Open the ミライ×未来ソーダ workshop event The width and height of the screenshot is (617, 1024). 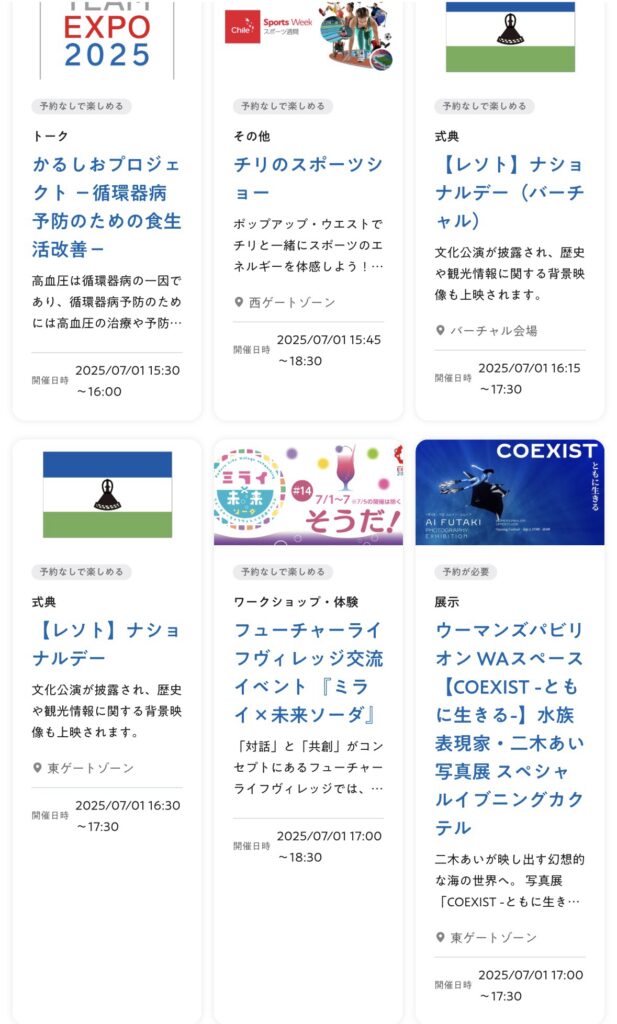tap(307, 672)
